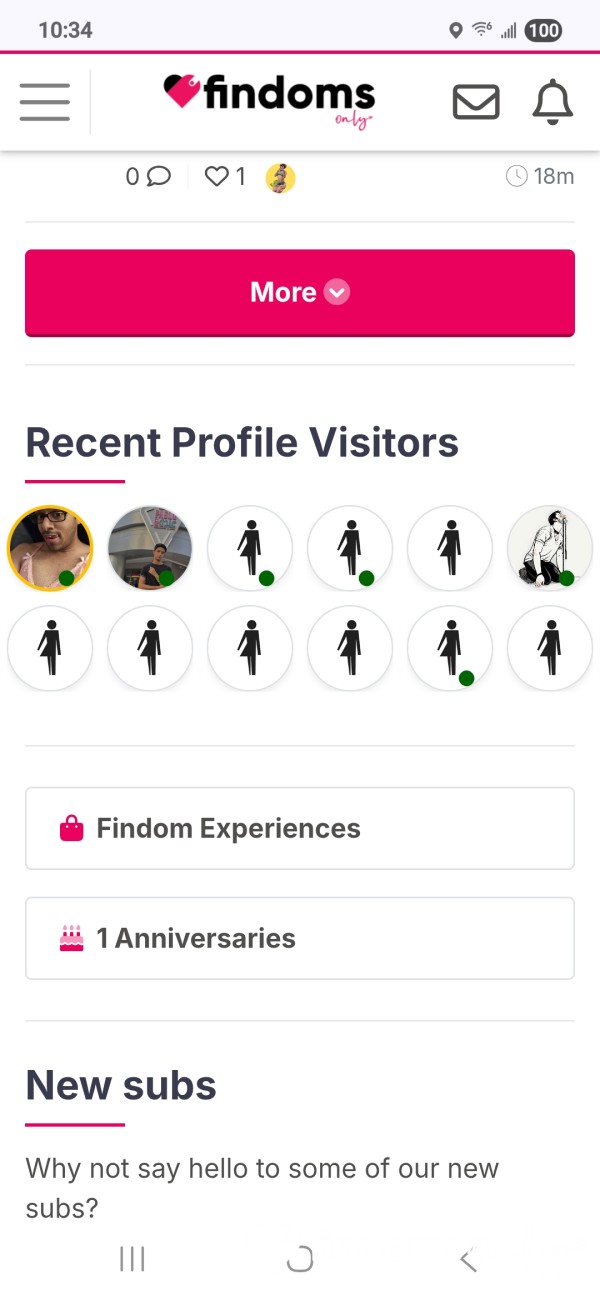Open Findom Experiences

(300, 828)
